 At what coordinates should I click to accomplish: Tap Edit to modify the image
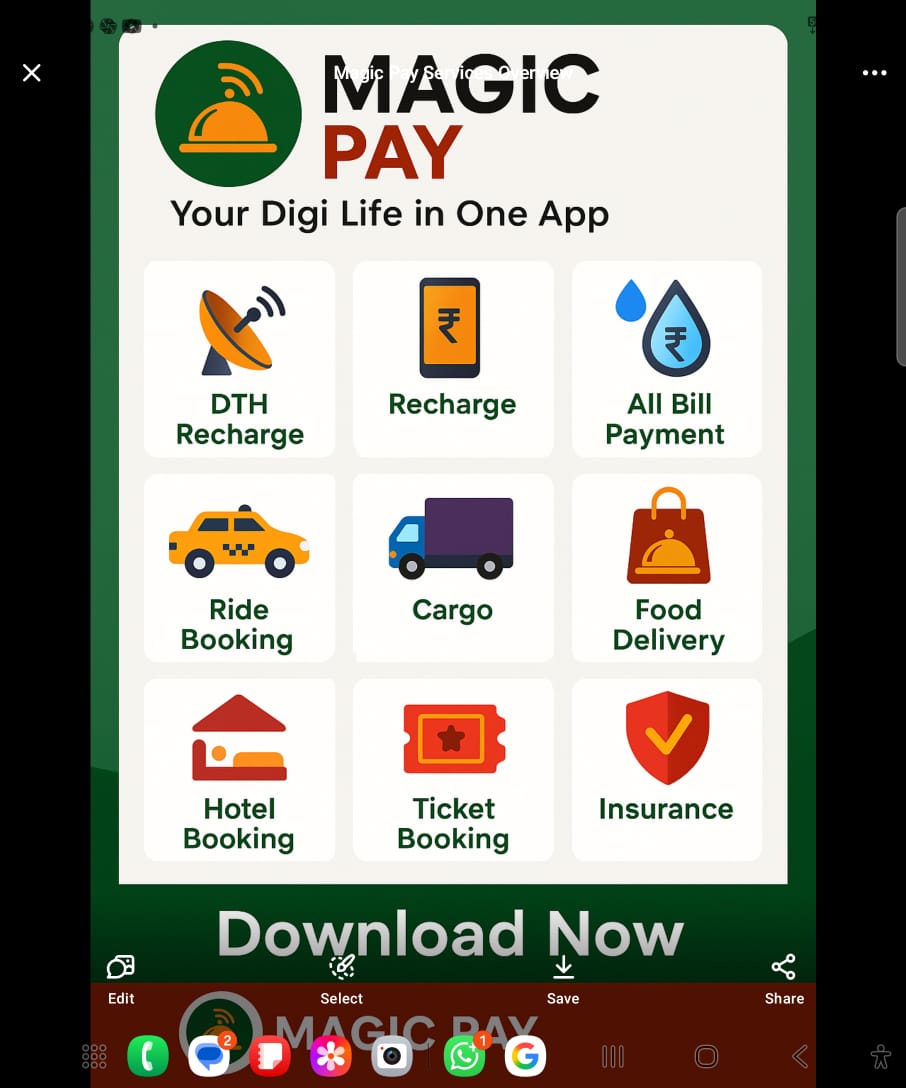point(121,979)
